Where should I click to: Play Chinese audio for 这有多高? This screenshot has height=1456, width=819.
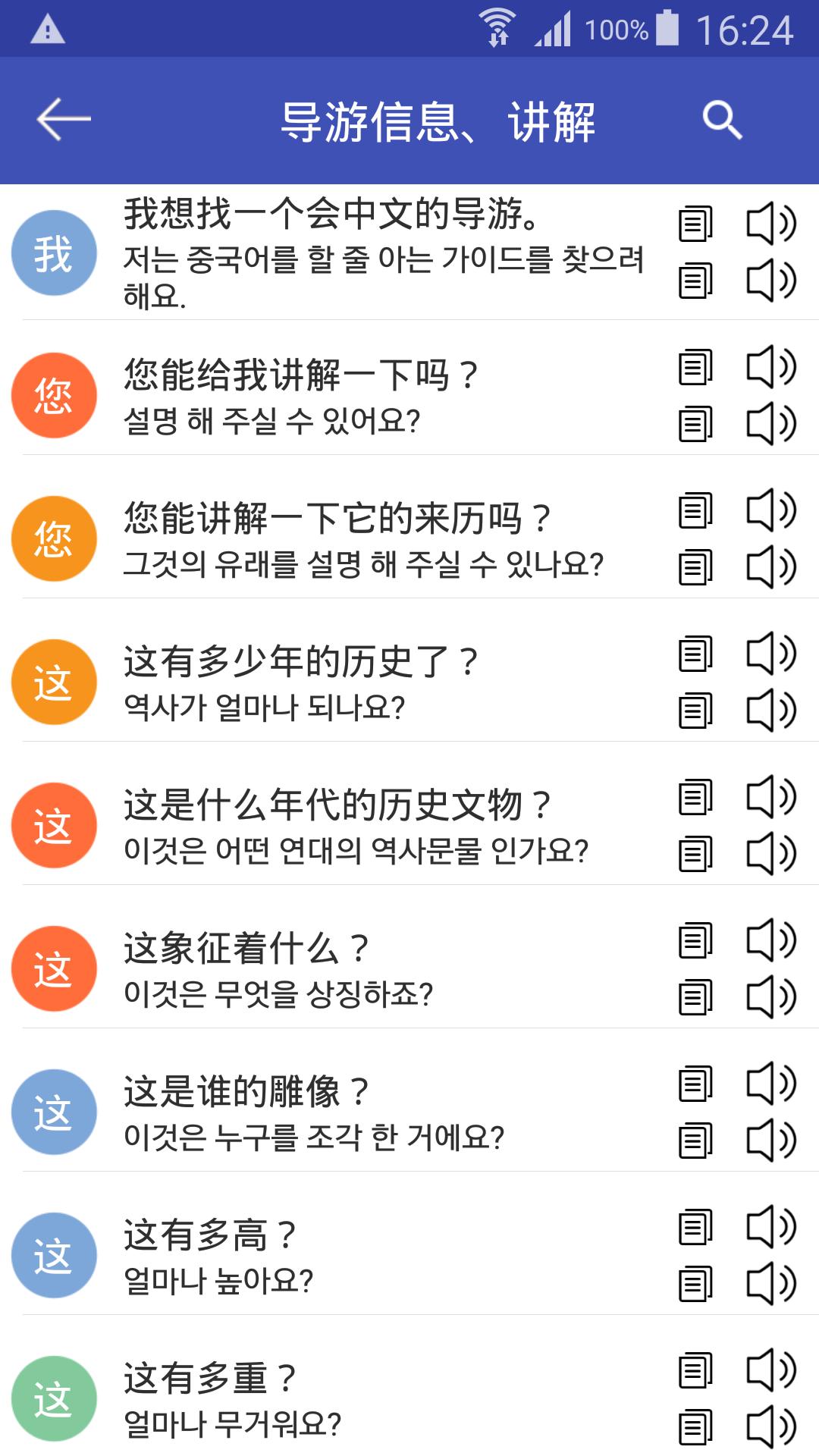[x=770, y=1227]
